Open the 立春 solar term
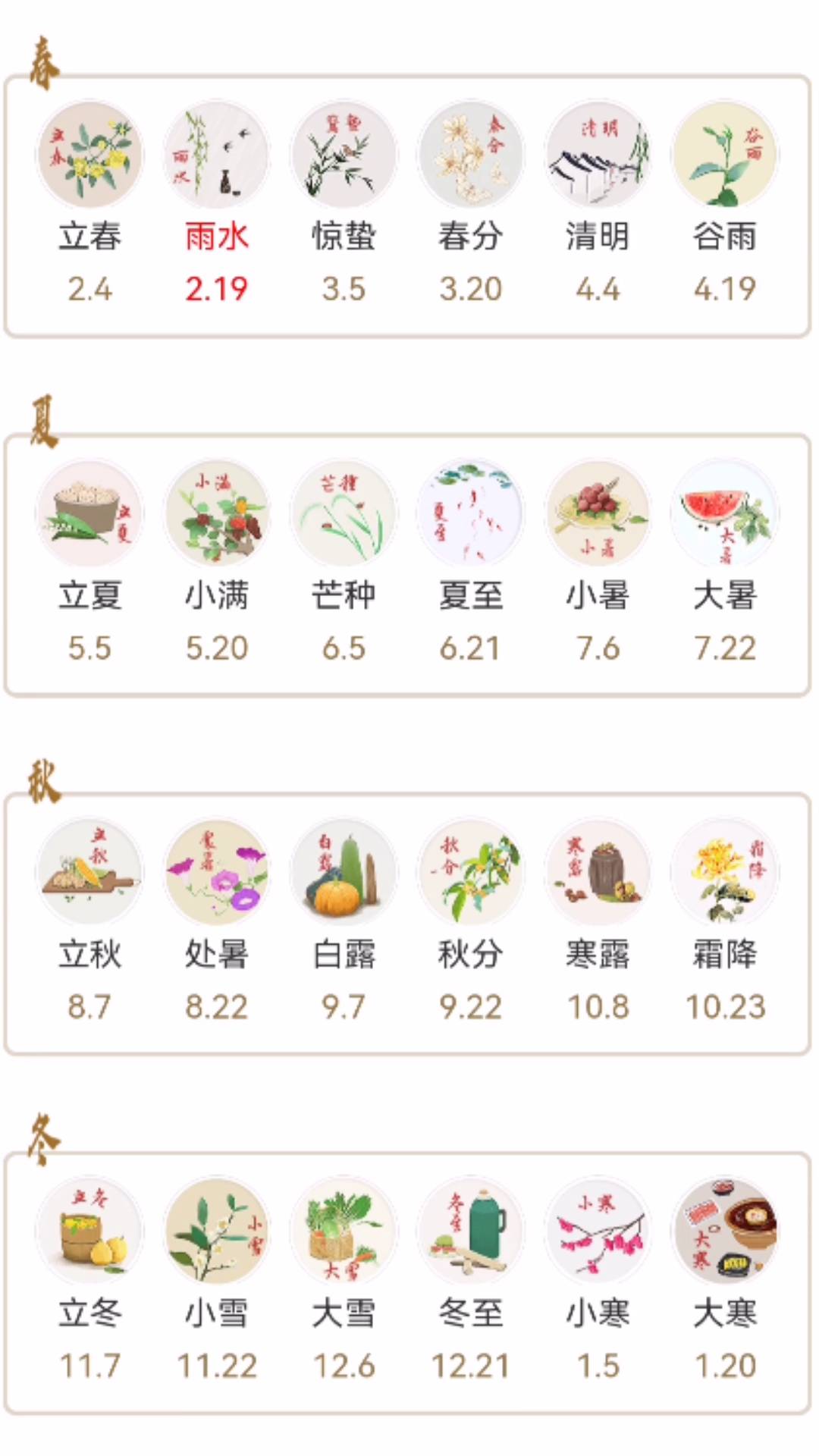Image resolution: width=819 pixels, height=1456 pixels. (x=89, y=202)
